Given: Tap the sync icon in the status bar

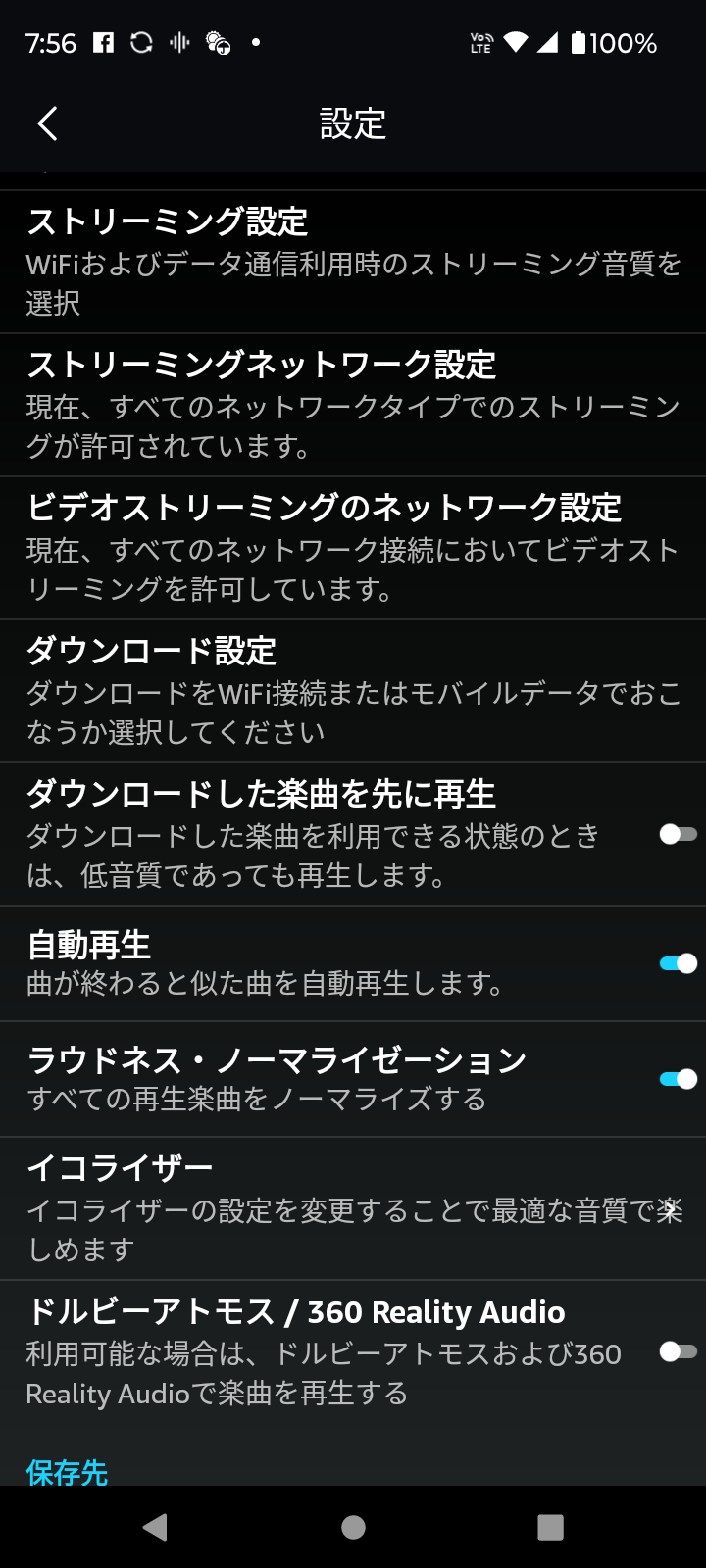Looking at the screenshot, I should [x=141, y=42].
